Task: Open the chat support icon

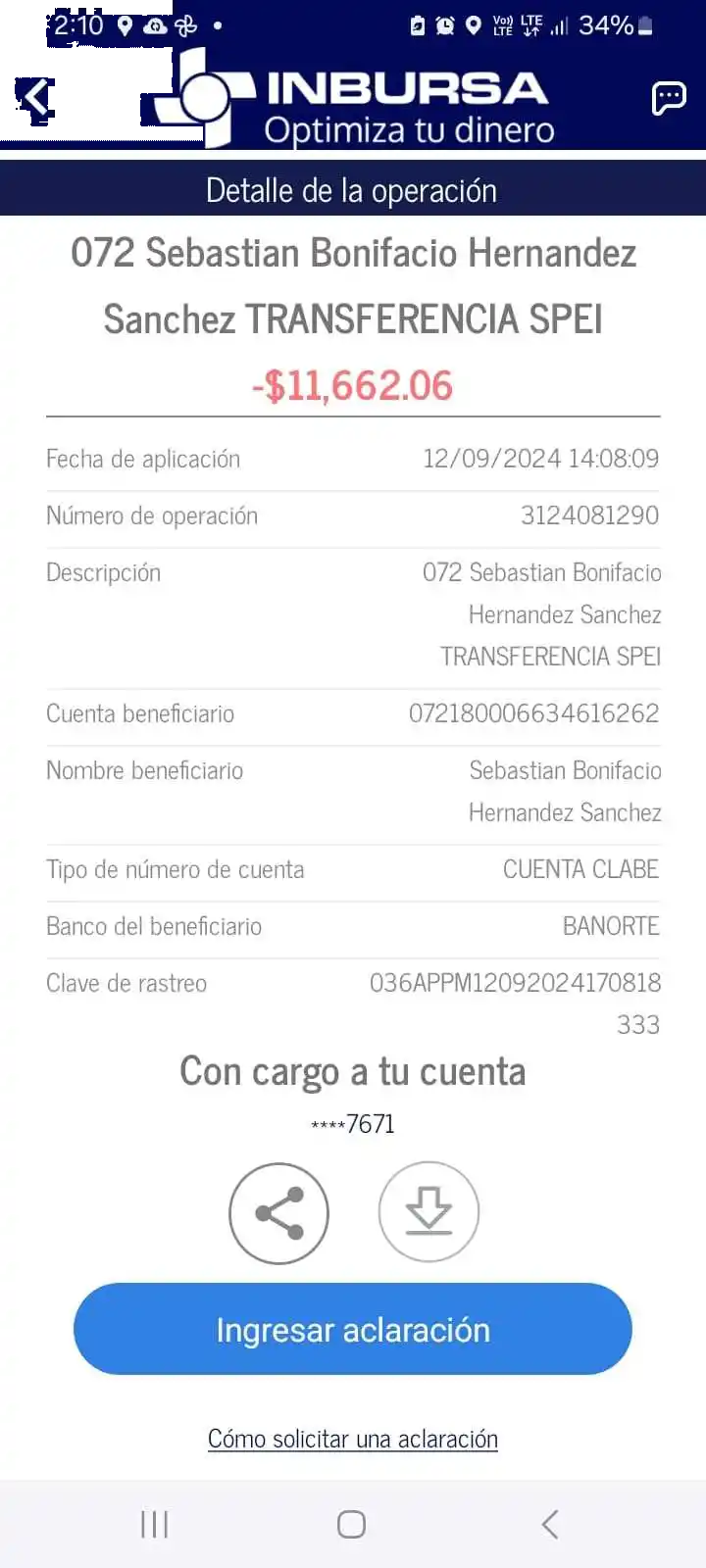Action: click(669, 97)
